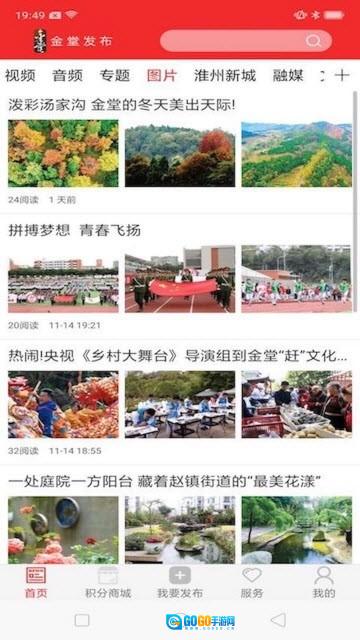The height and width of the screenshot is (640, 360).
Task: Open the 乡村大舞台 导演组 article
Action: (178, 356)
